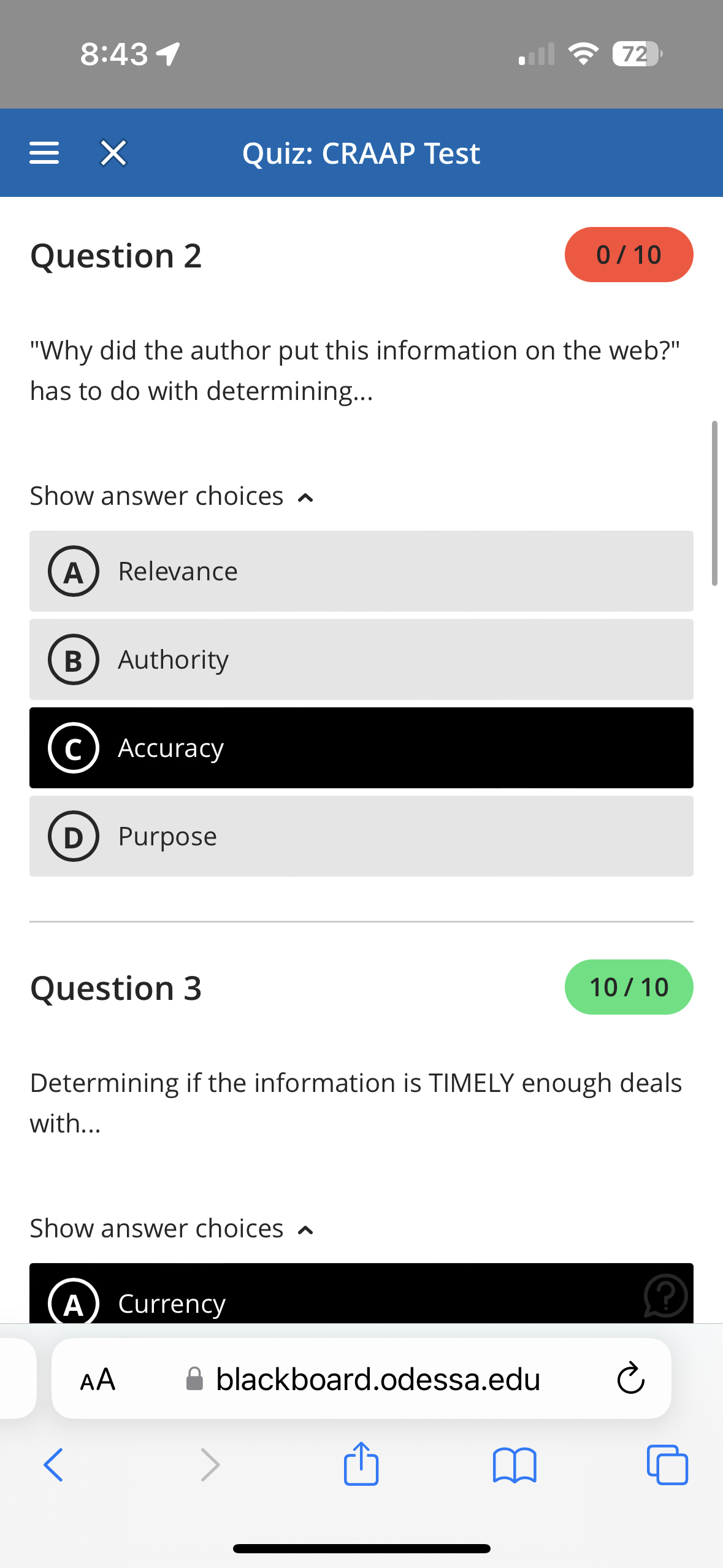Show all open tabs
This screenshot has width=723, height=1568.
point(667,1465)
